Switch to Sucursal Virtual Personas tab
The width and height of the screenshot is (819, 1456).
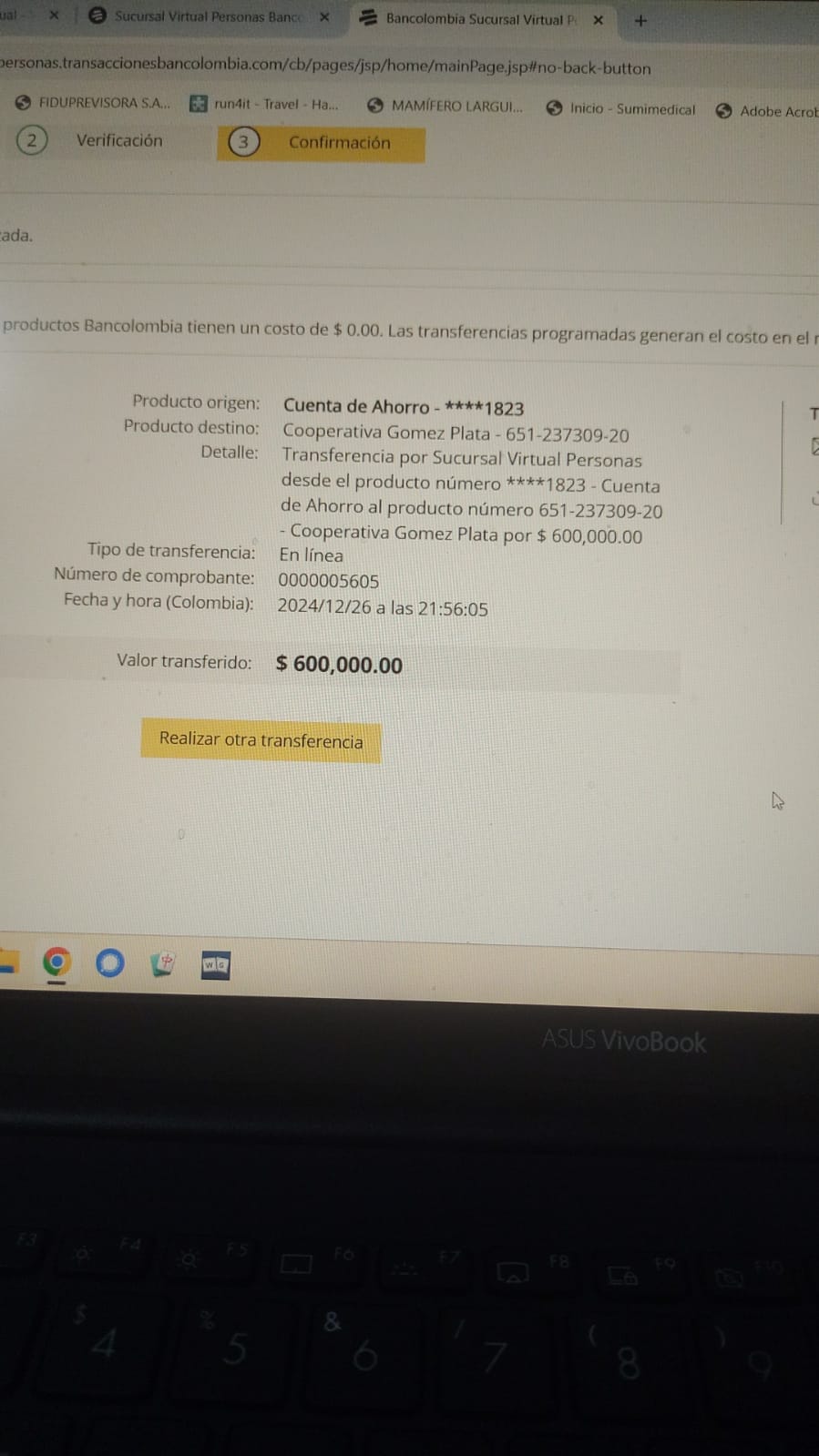208,16
